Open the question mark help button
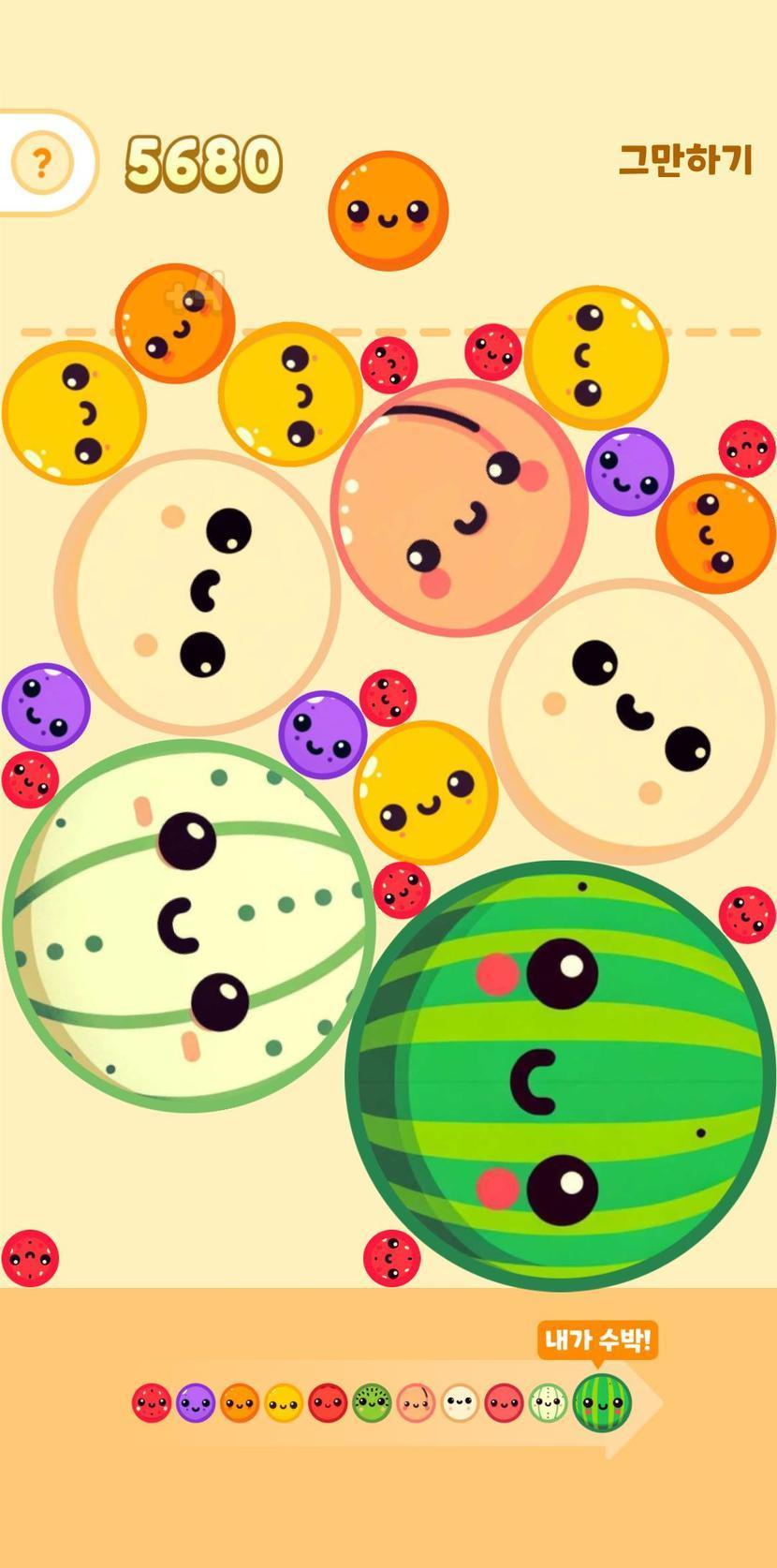 click(41, 164)
